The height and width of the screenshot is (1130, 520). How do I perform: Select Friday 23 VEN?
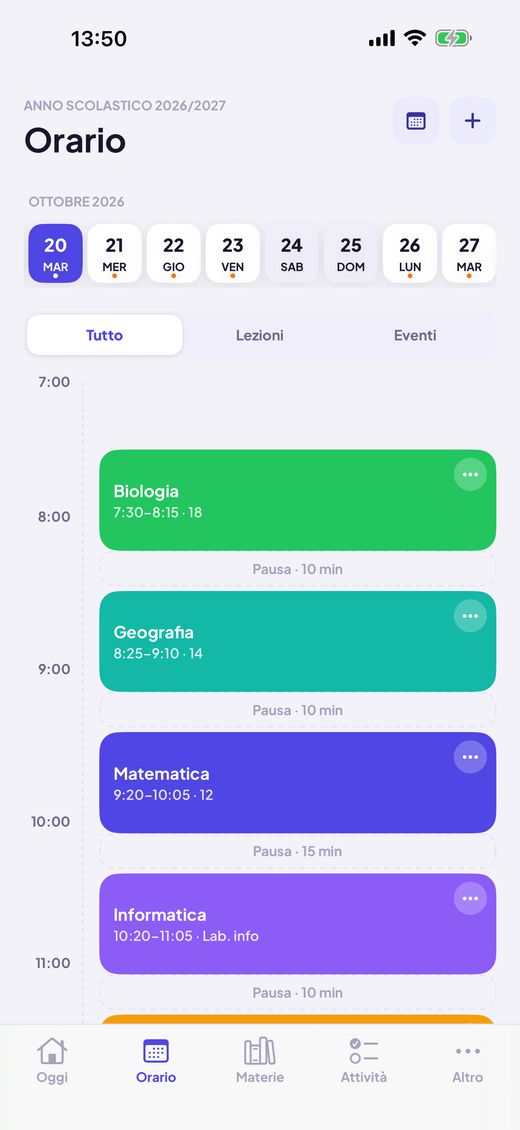pos(233,254)
